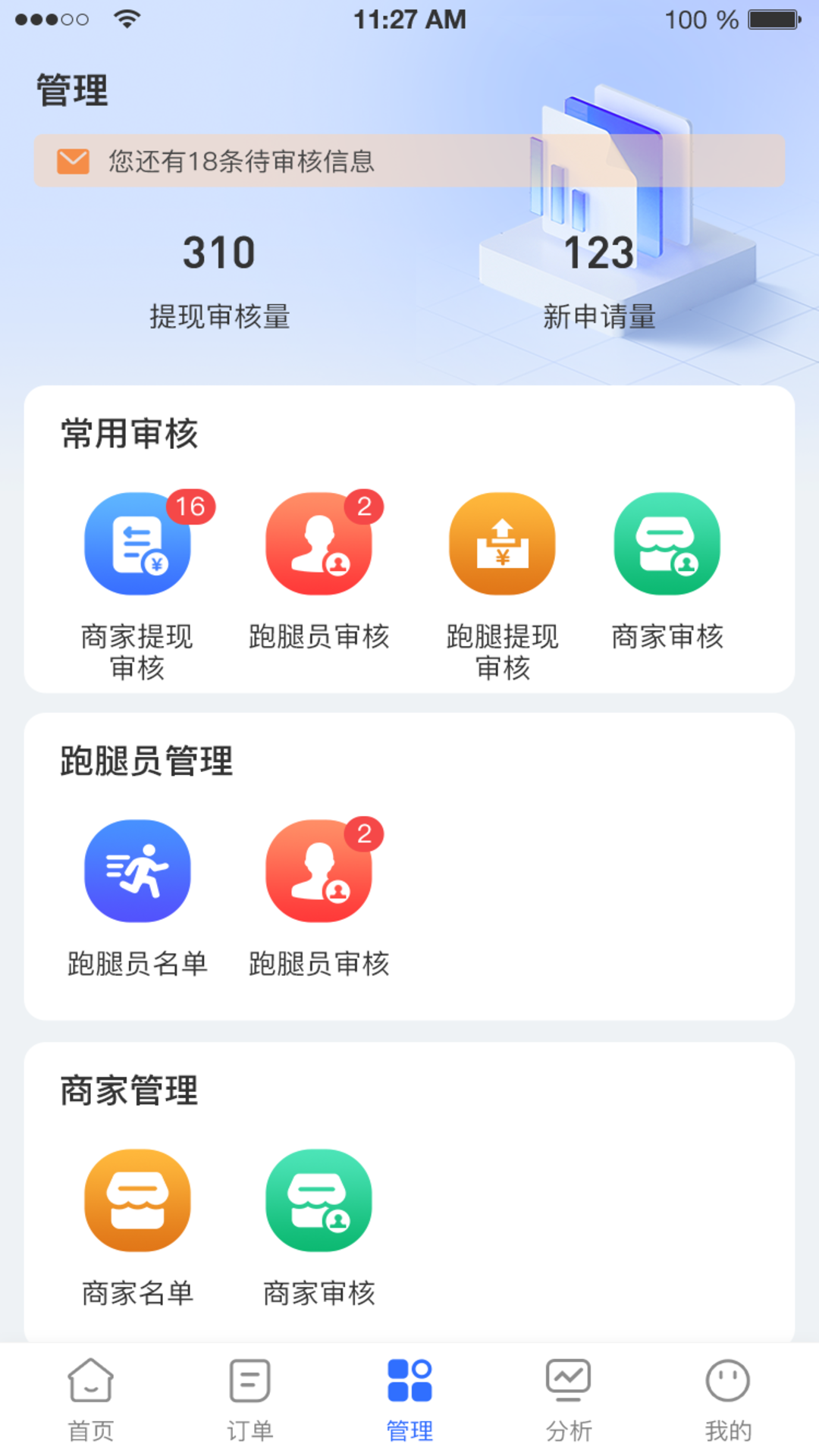The image size is (819, 1456).
Task: Open the 商家名单 store icon
Action: (137, 1201)
